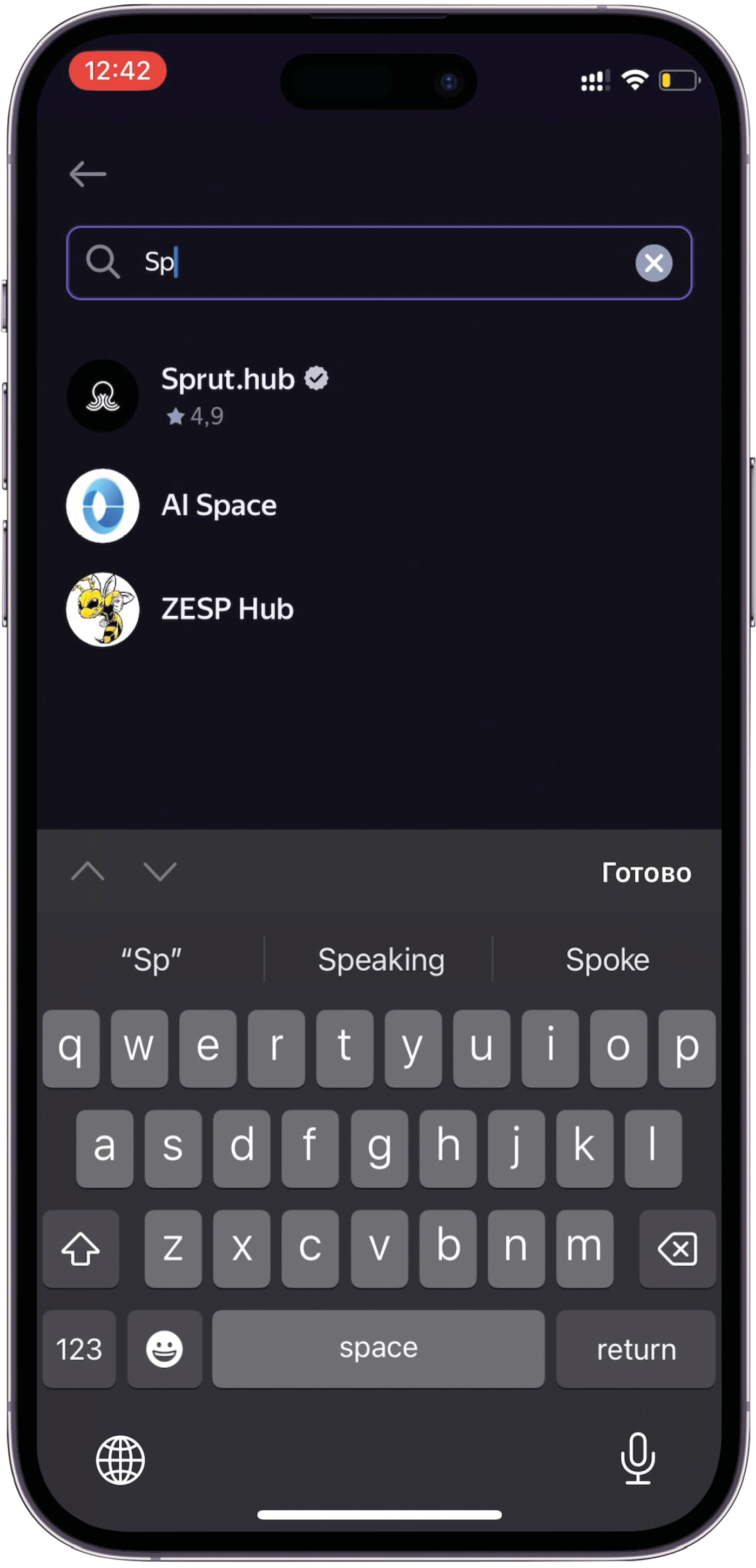Hit the backspace key
This screenshot has width=756, height=1568.
pos(676,1248)
